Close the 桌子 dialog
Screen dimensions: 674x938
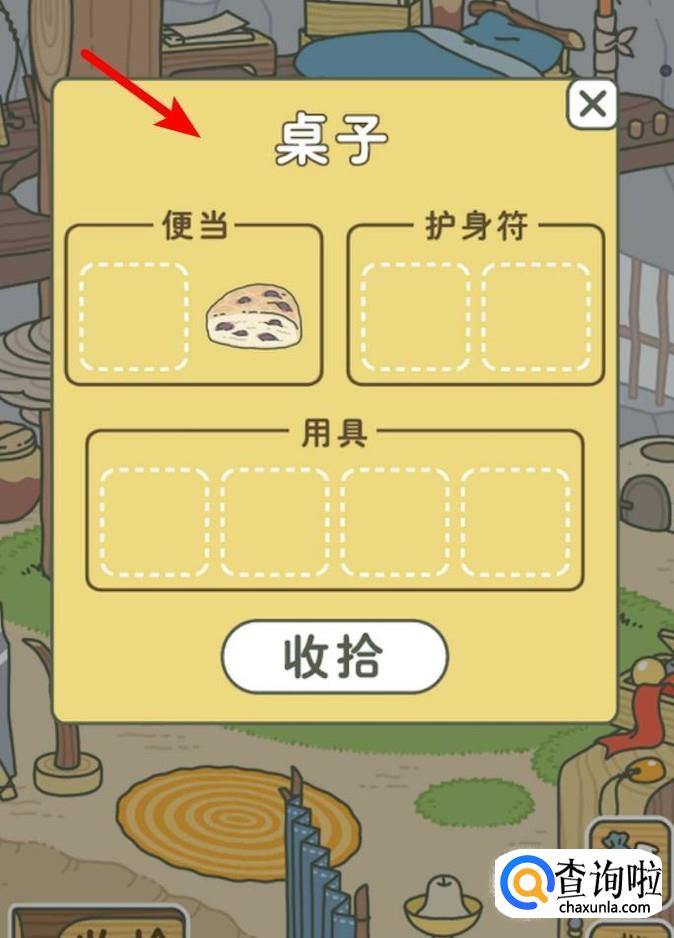[592, 104]
